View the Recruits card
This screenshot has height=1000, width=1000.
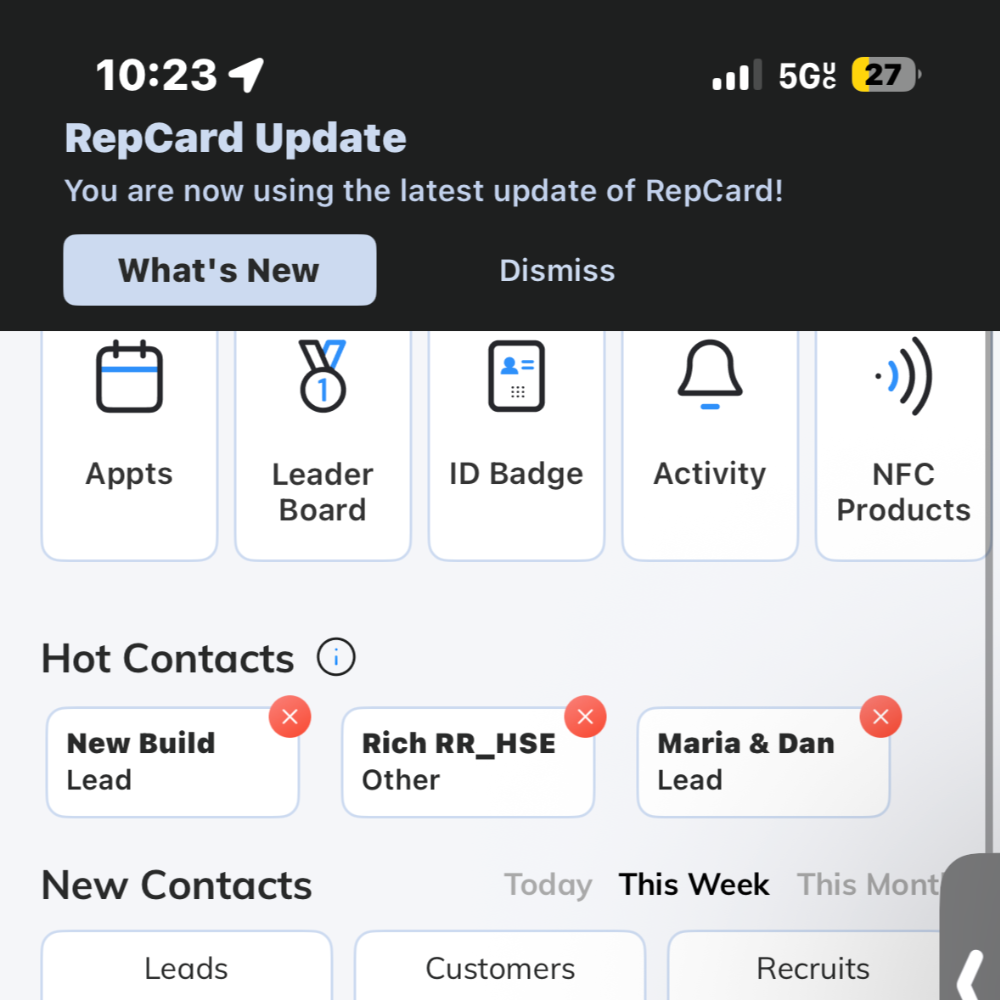(812, 968)
